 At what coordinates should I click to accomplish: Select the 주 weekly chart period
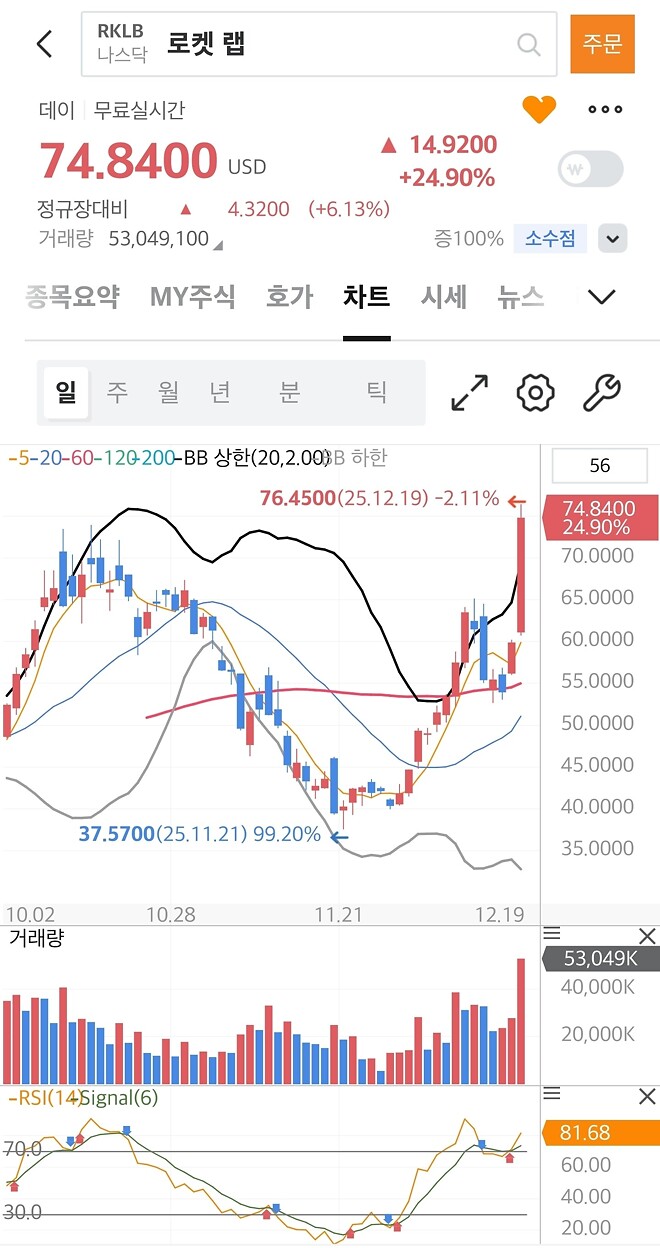point(117,392)
